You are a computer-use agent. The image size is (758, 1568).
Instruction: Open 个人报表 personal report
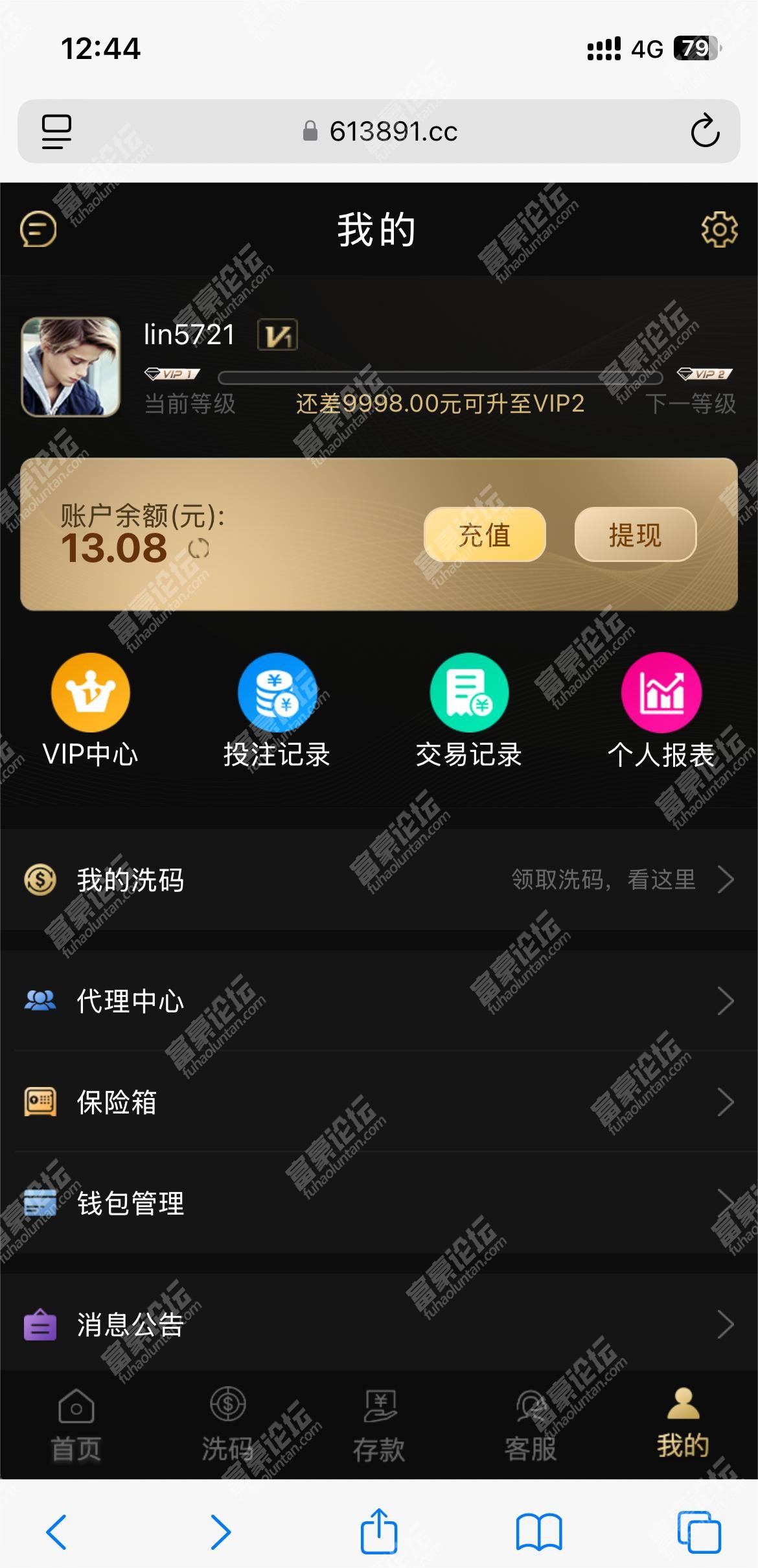661,711
